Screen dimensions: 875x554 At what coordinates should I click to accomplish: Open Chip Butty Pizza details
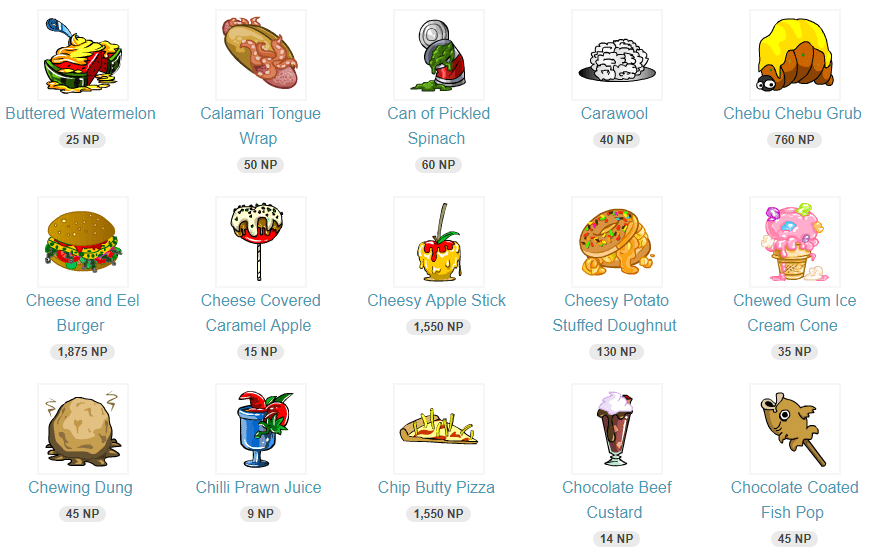pyautogui.click(x=438, y=429)
